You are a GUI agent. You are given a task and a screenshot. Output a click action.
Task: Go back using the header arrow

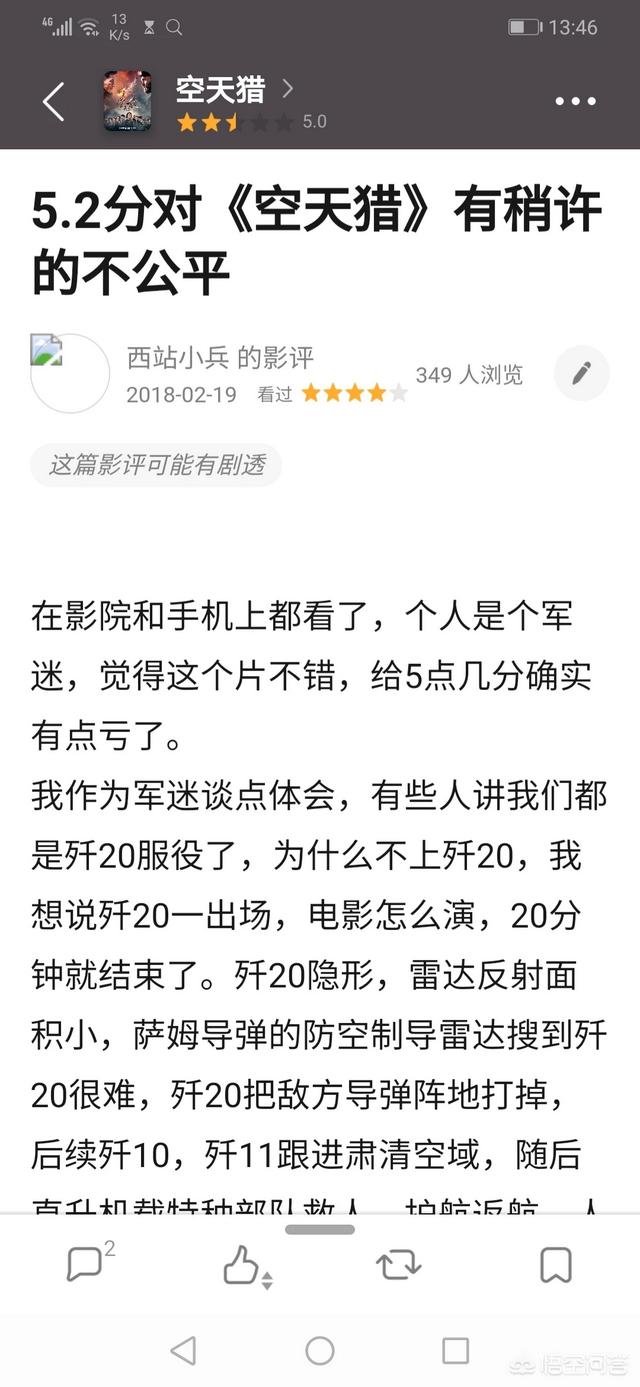[x=53, y=101]
